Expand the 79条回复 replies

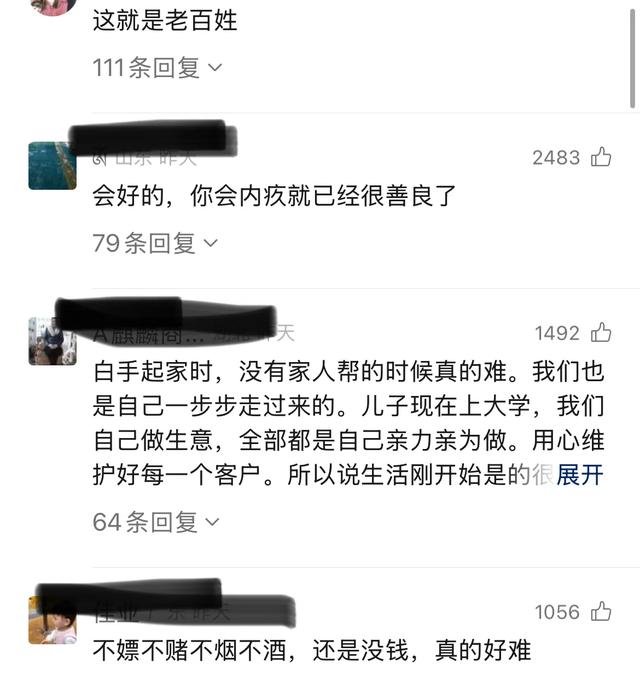pyautogui.click(x=155, y=242)
